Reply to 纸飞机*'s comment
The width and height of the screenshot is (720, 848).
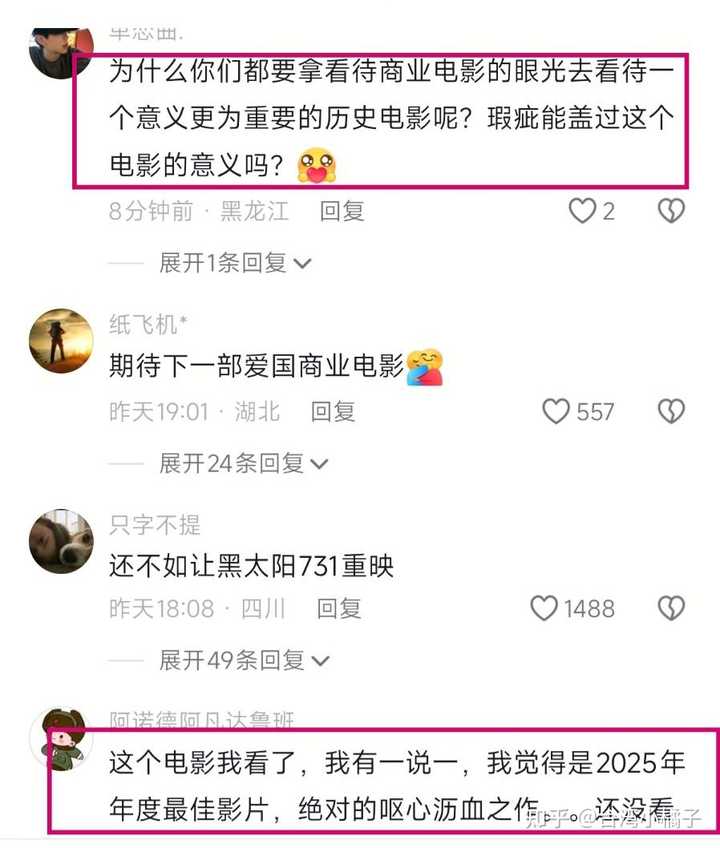tap(332, 411)
